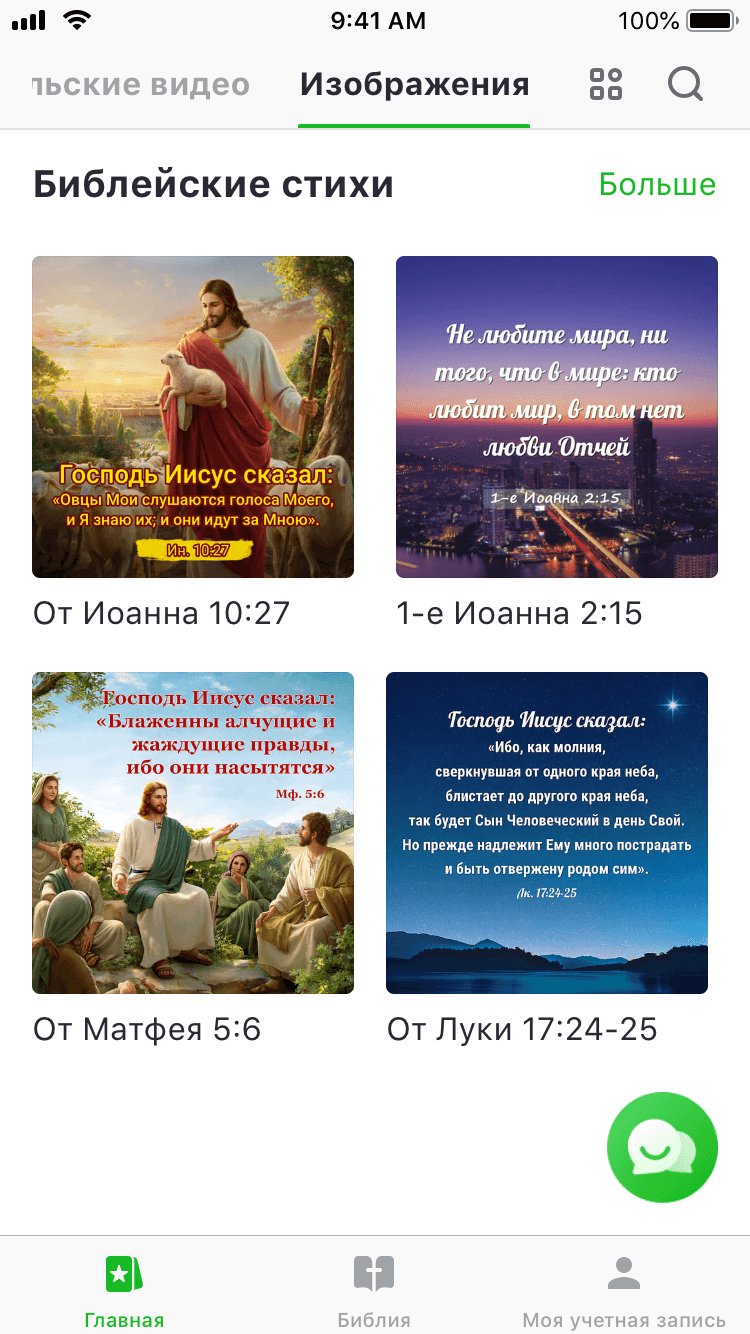Switch to the Библия tab

coord(374,1289)
